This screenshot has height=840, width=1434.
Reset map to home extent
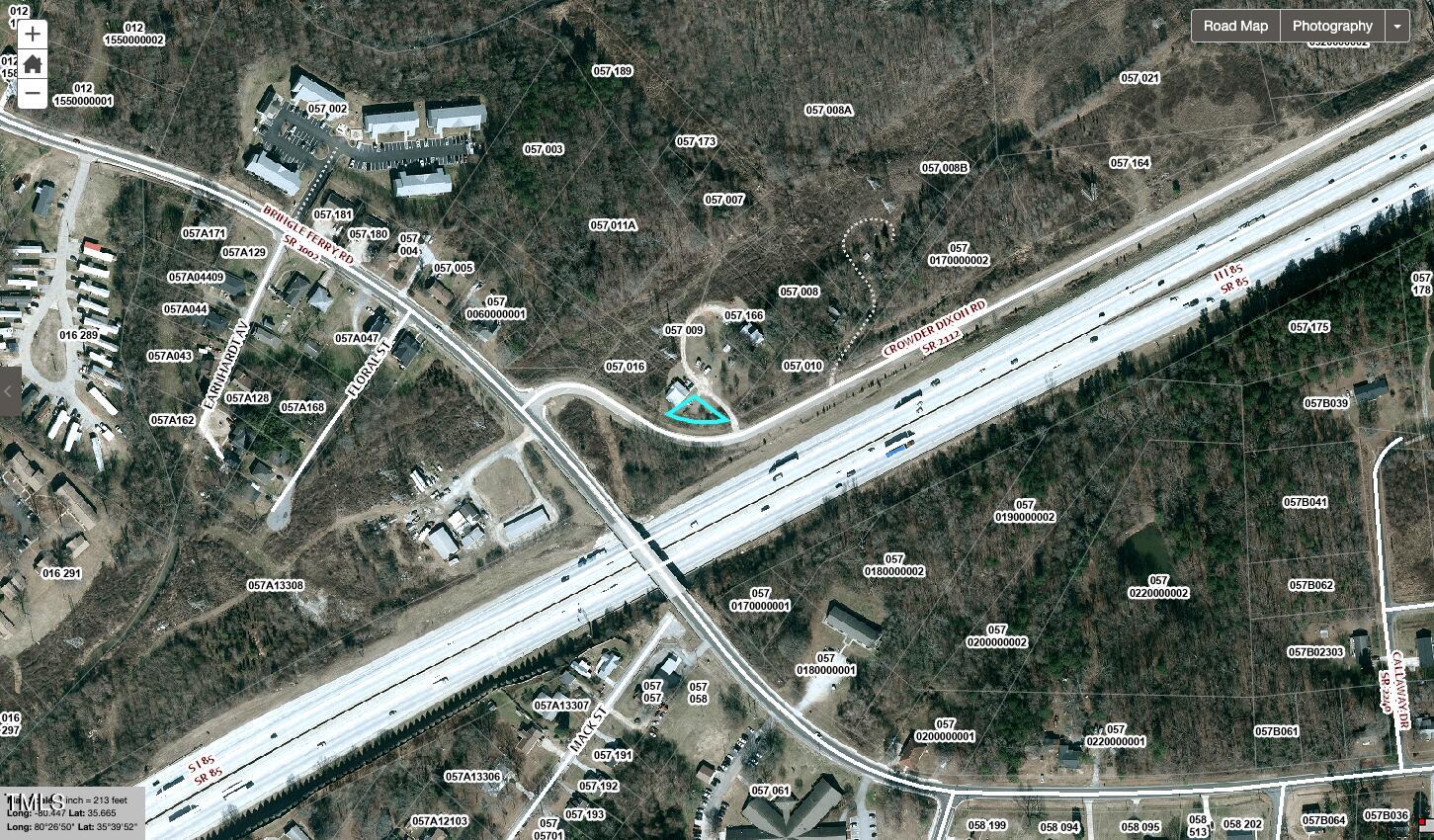click(x=33, y=64)
